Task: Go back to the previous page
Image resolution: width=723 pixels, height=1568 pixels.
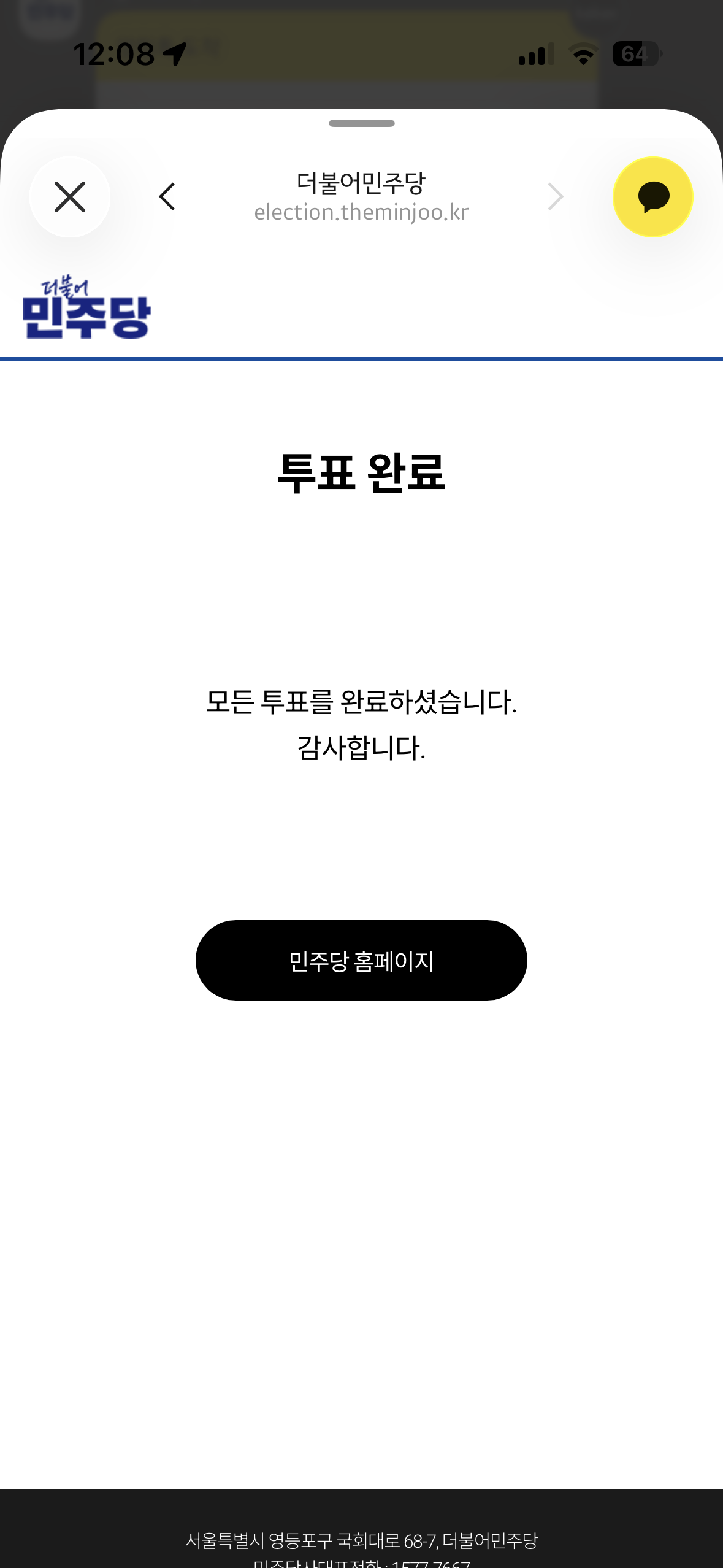Action: [167, 197]
